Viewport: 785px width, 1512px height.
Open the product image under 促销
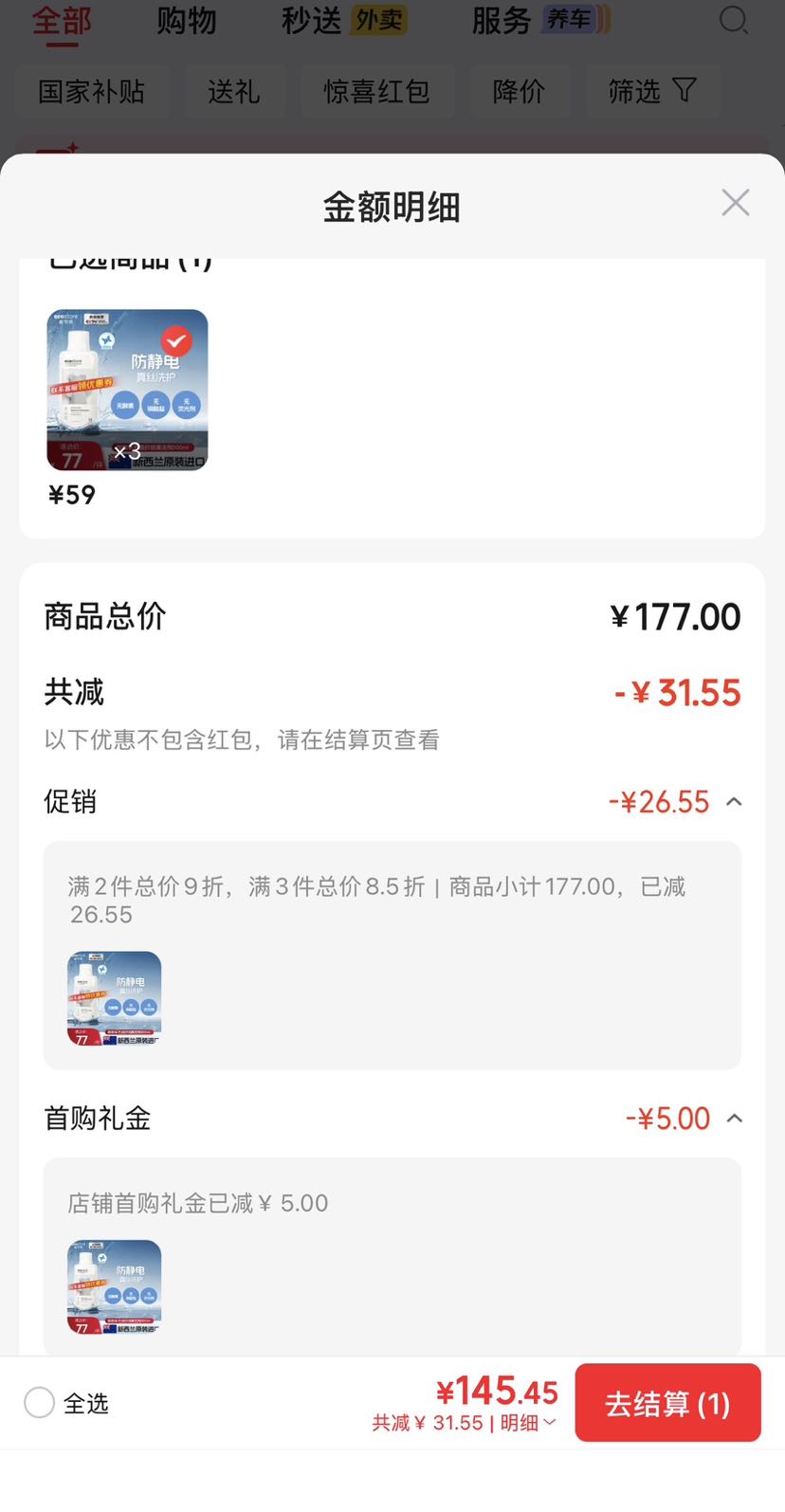pos(114,998)
